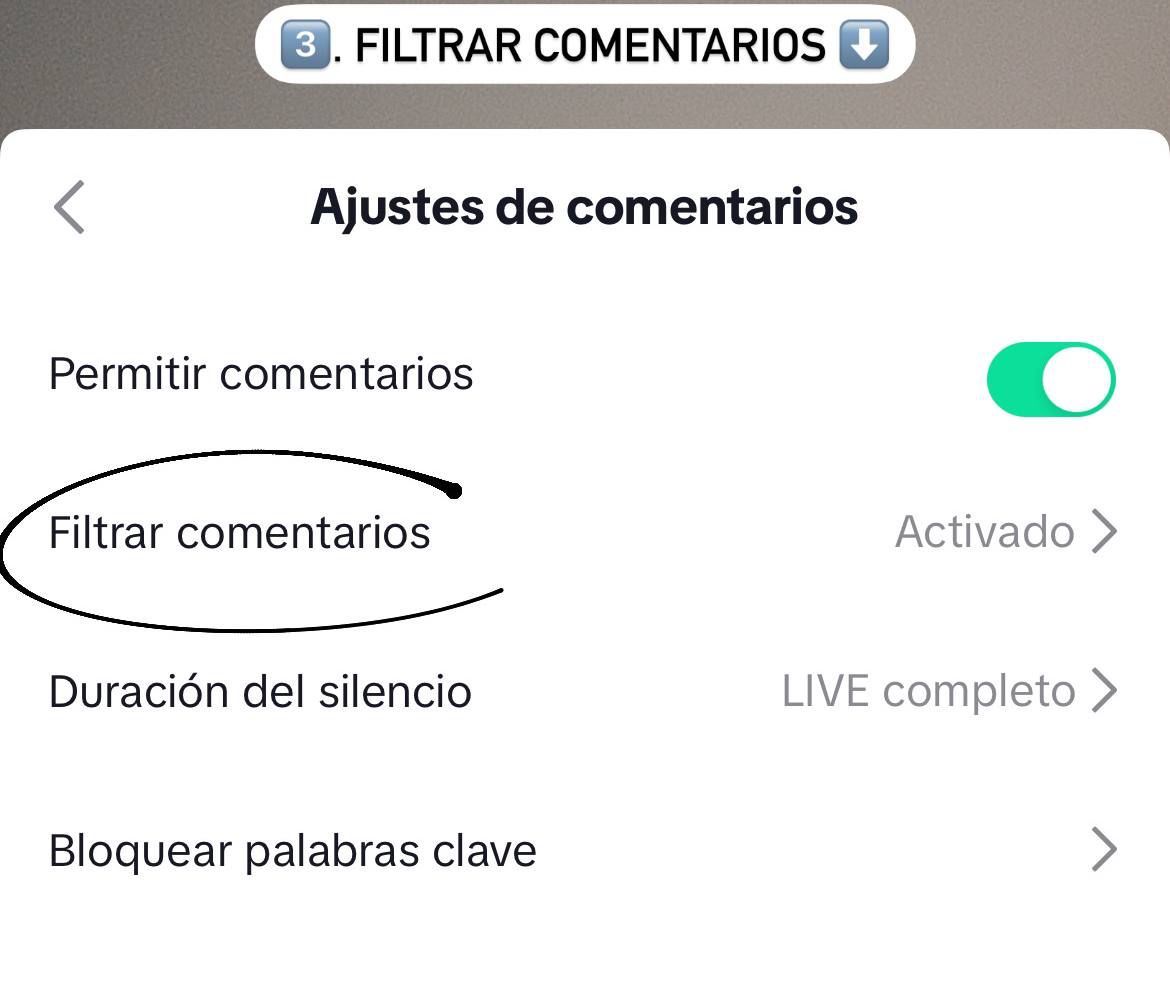Image resolution: width=1170 pixels, height=996 pixels.
Task: Disable the Permitir comentarios switch
Action: point(1050,380)
